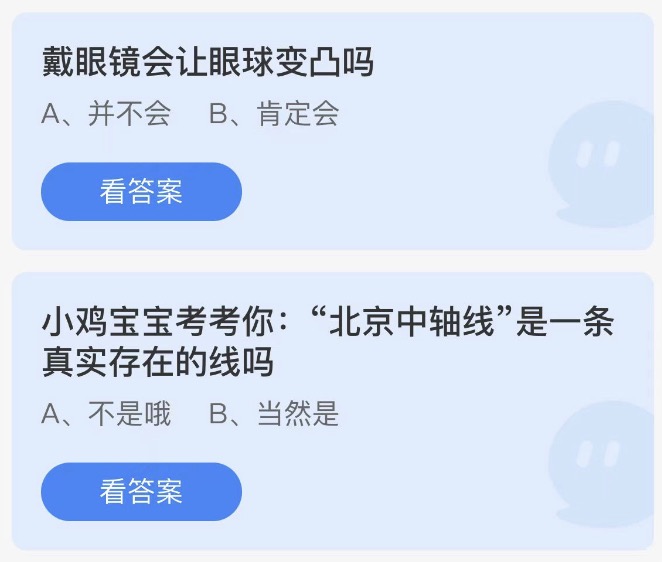Tap 看答案 under the glasses eyeball question
Screen dimensions: 662x562
click(x=141, y=191)
